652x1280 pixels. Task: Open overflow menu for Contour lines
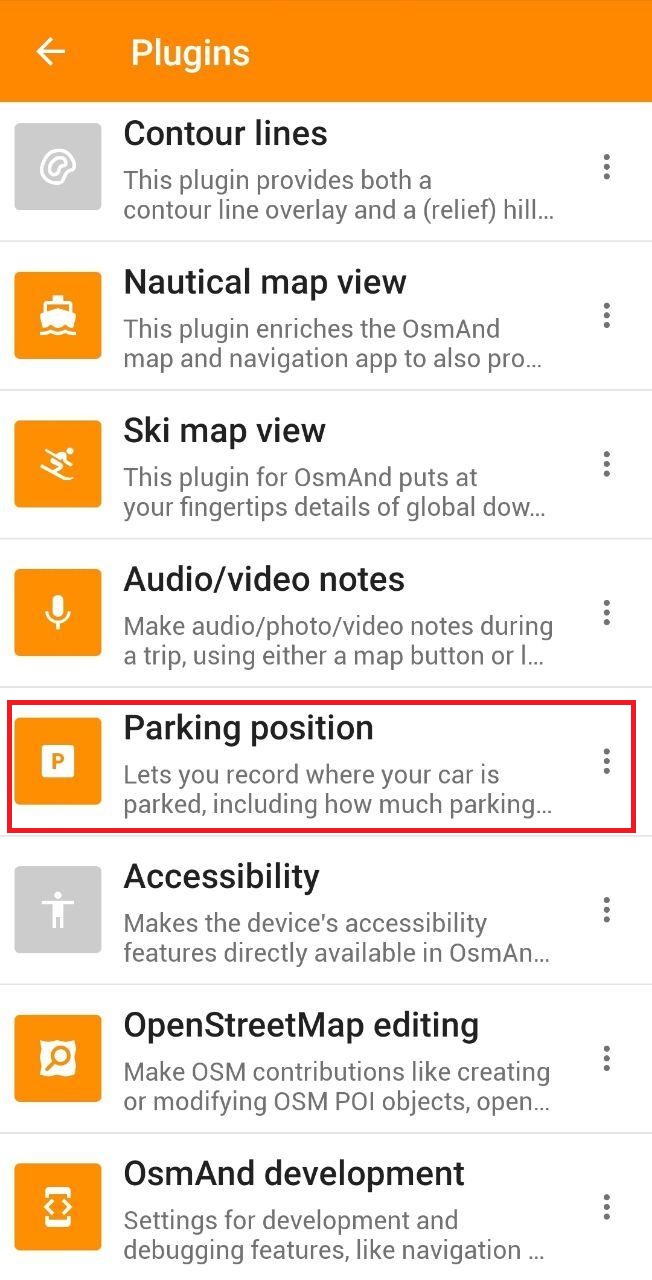606,167
